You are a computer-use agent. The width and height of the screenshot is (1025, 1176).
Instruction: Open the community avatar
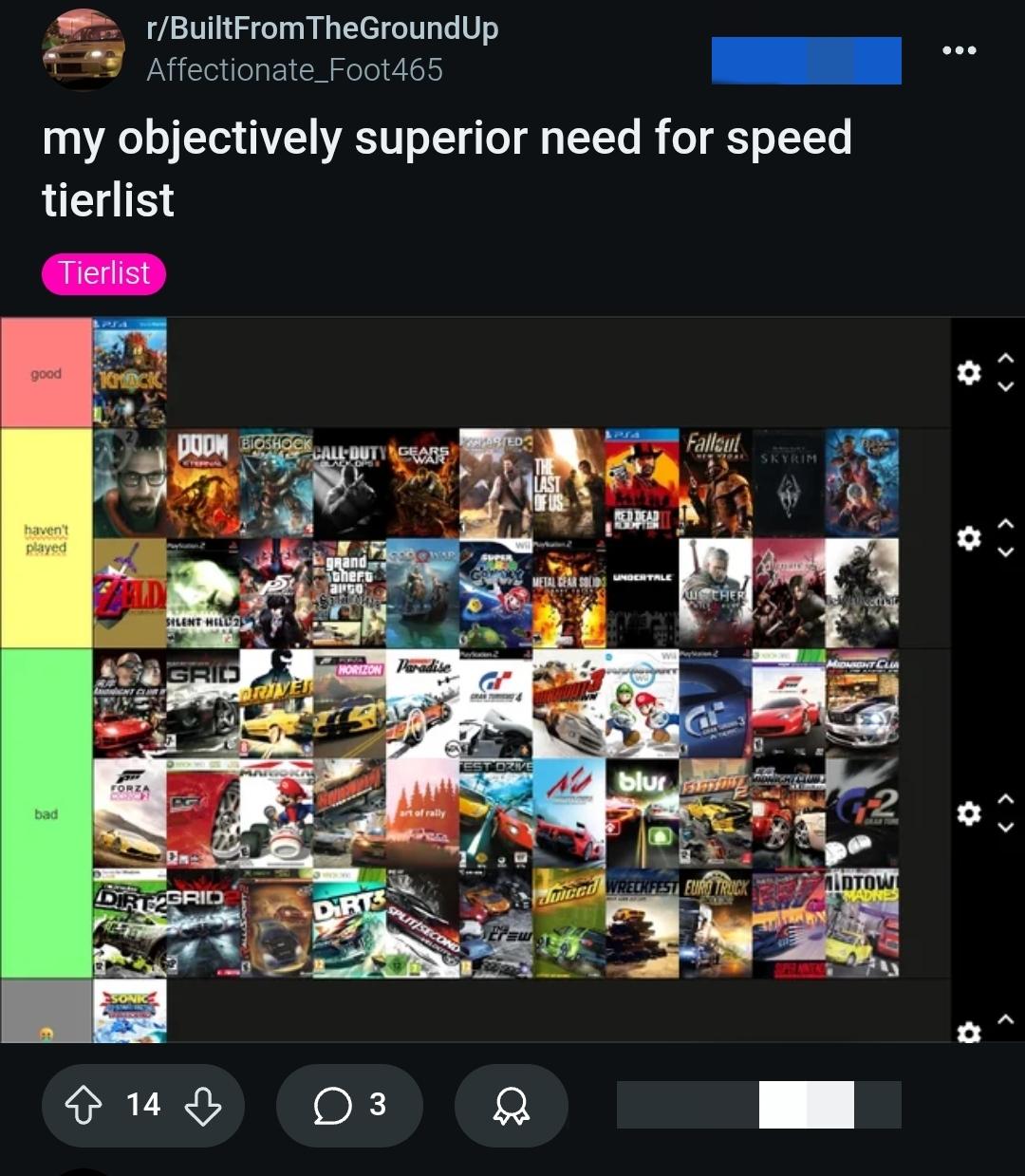point(84,49)
